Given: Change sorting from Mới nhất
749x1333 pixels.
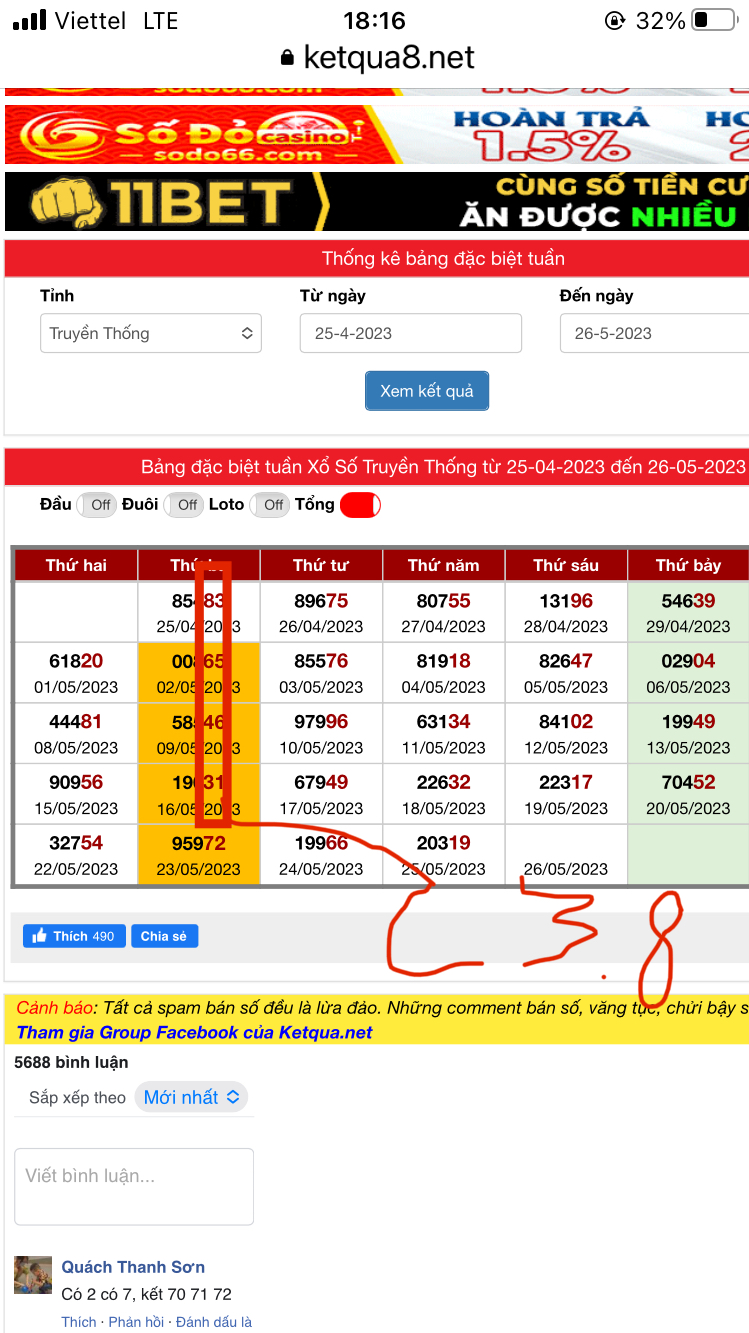Looking at the screenshot, I should 191,1097.
